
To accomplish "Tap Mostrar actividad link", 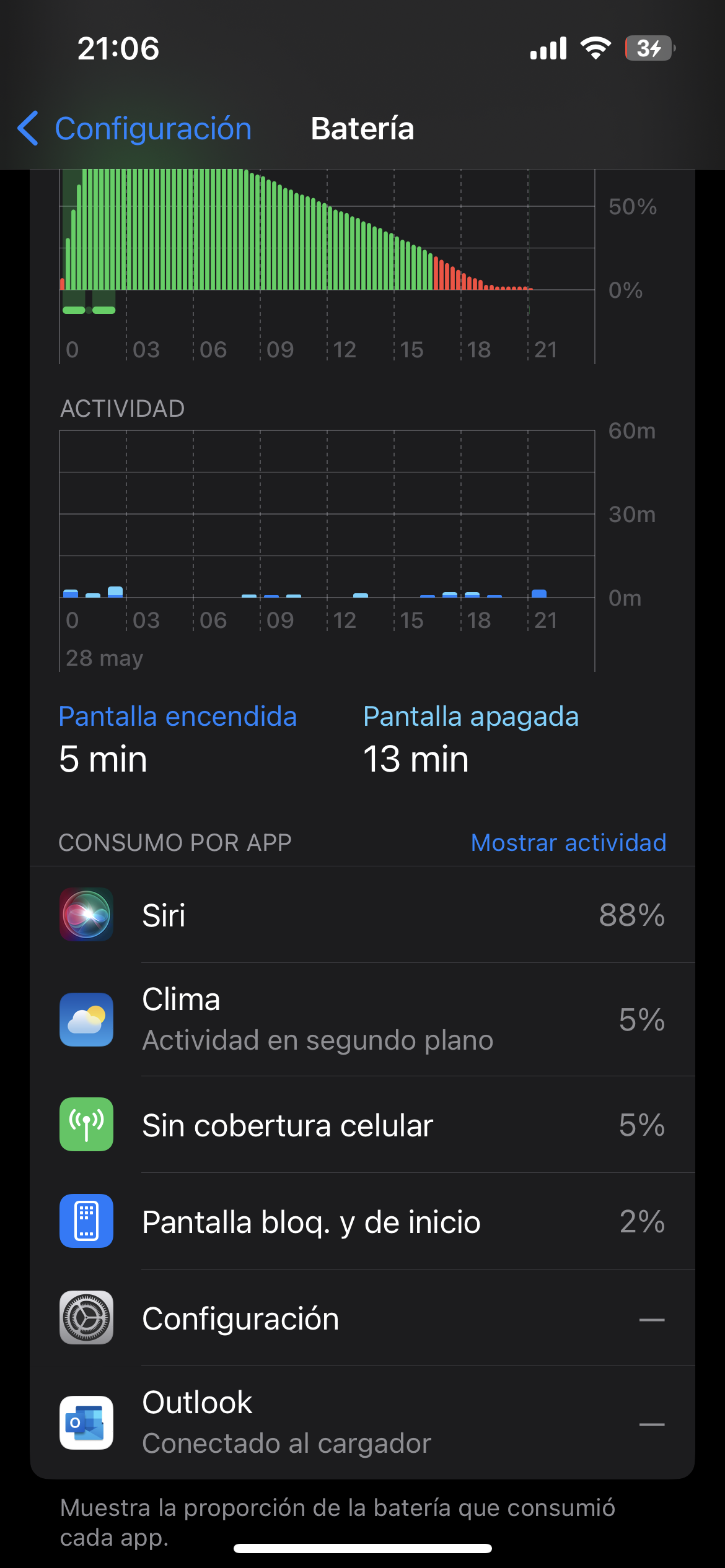I will coord(568,843).
